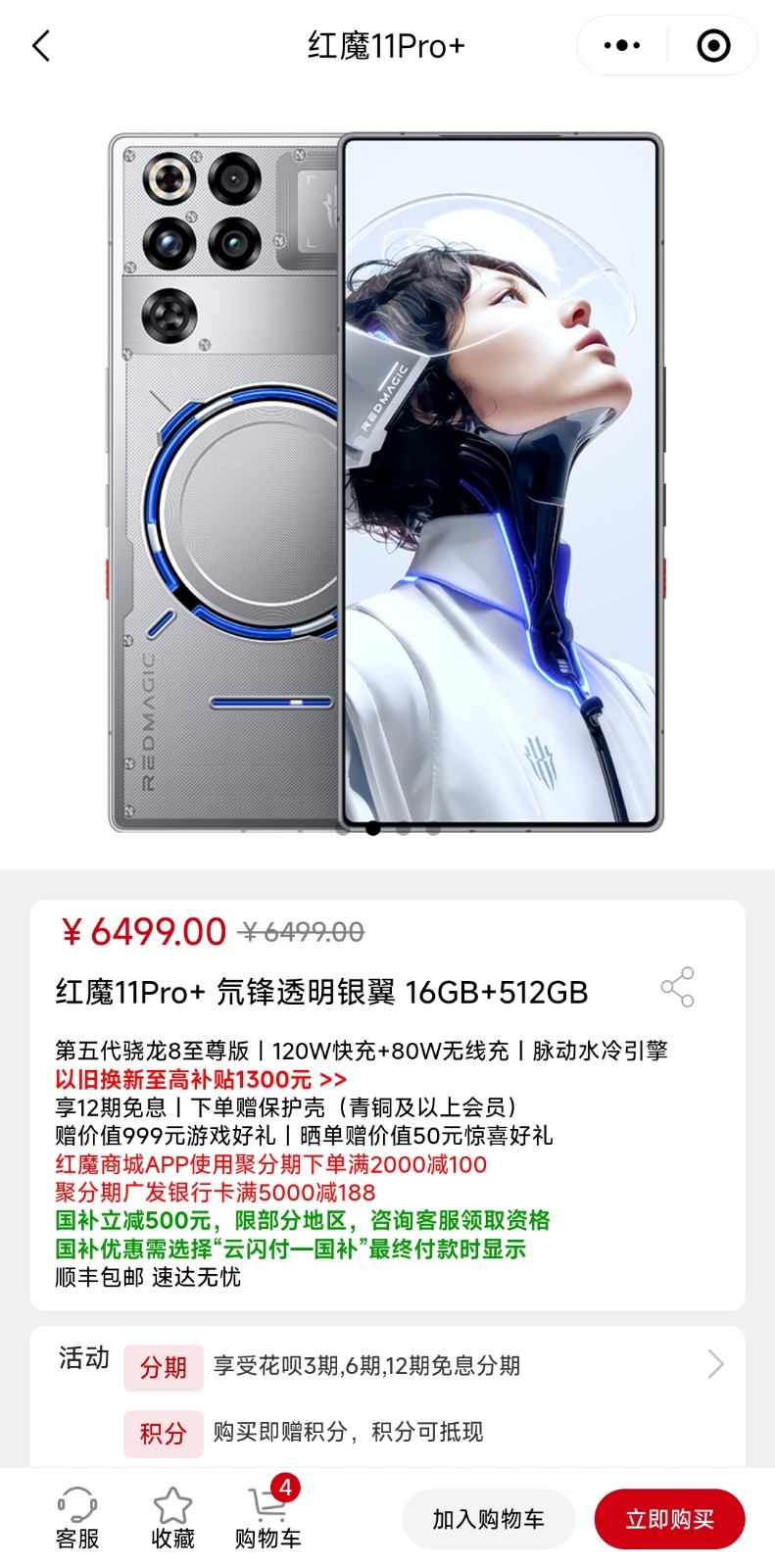Screen dimensions: 775x1568
Task: Close the mini program with the circle icon
Action: pos(713,46)
